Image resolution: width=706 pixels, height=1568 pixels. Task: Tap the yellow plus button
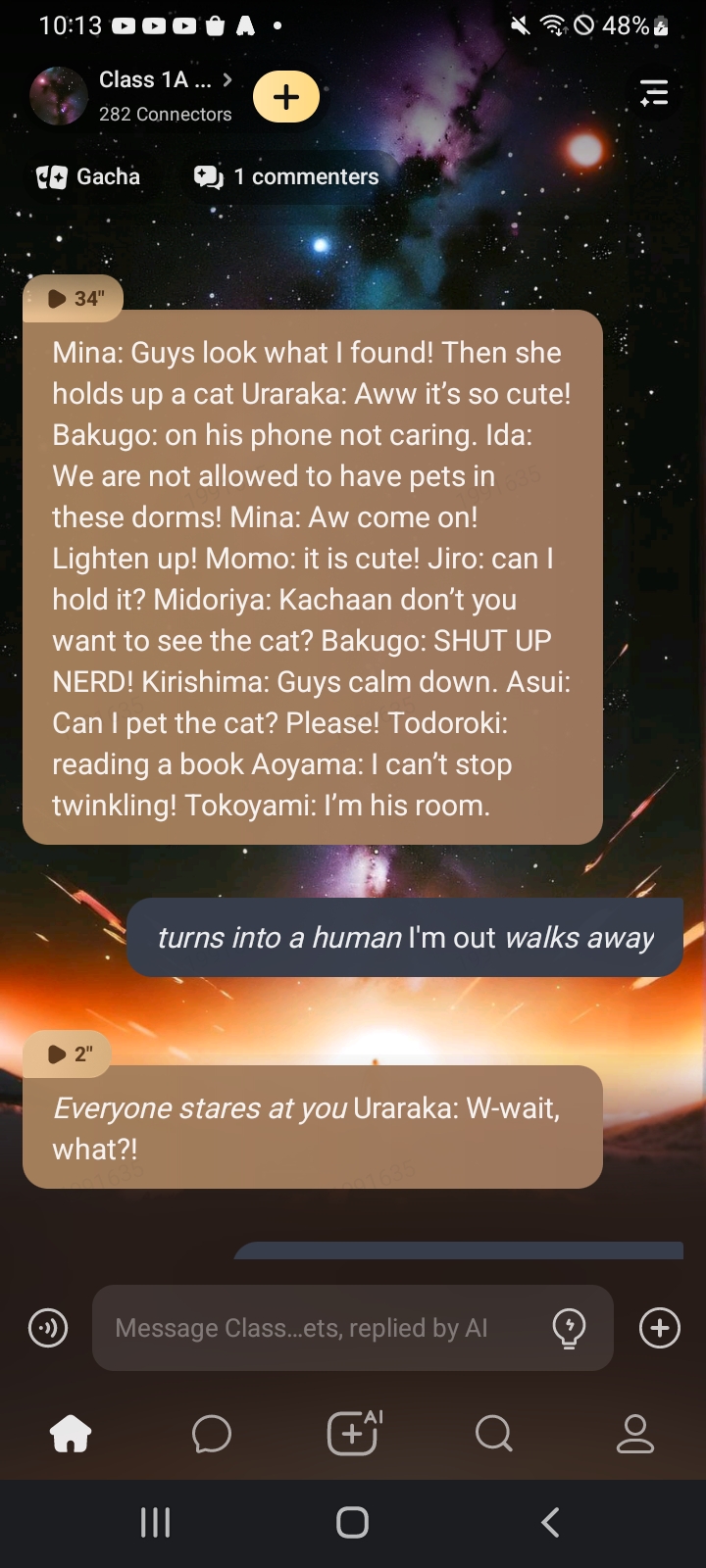(286, 96)
